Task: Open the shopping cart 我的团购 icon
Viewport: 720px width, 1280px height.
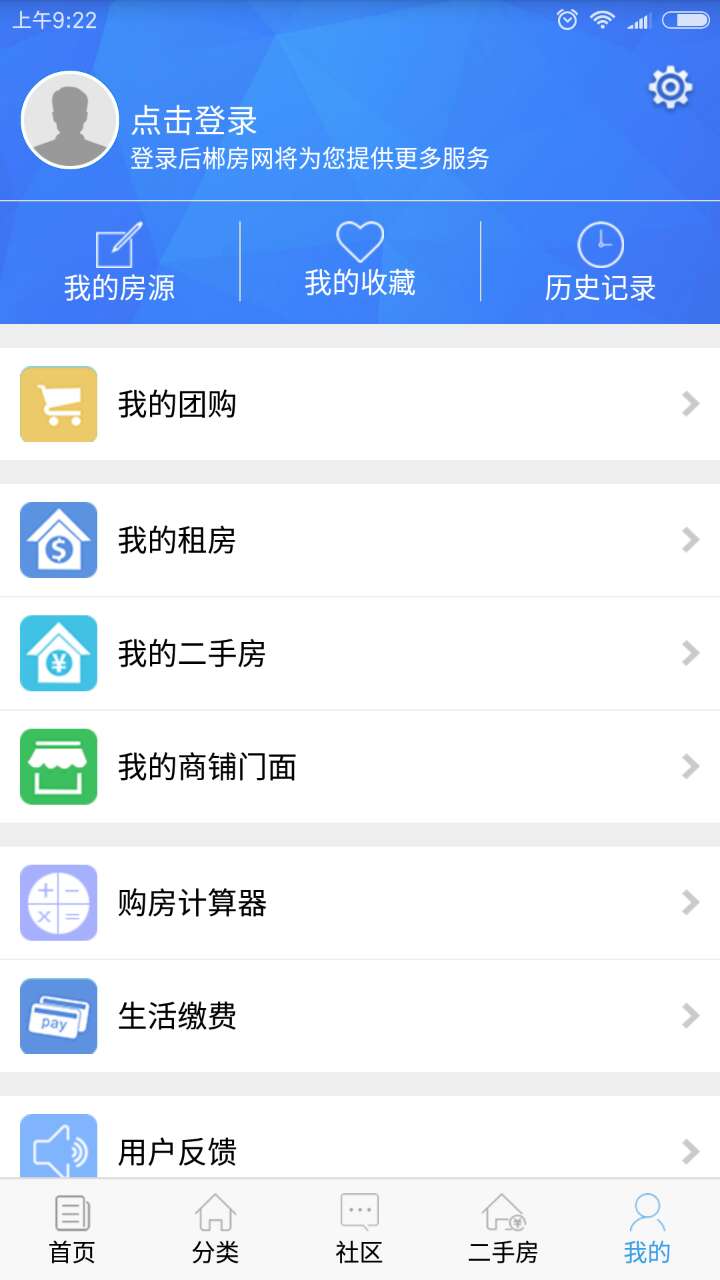Action: click(57, 404)
